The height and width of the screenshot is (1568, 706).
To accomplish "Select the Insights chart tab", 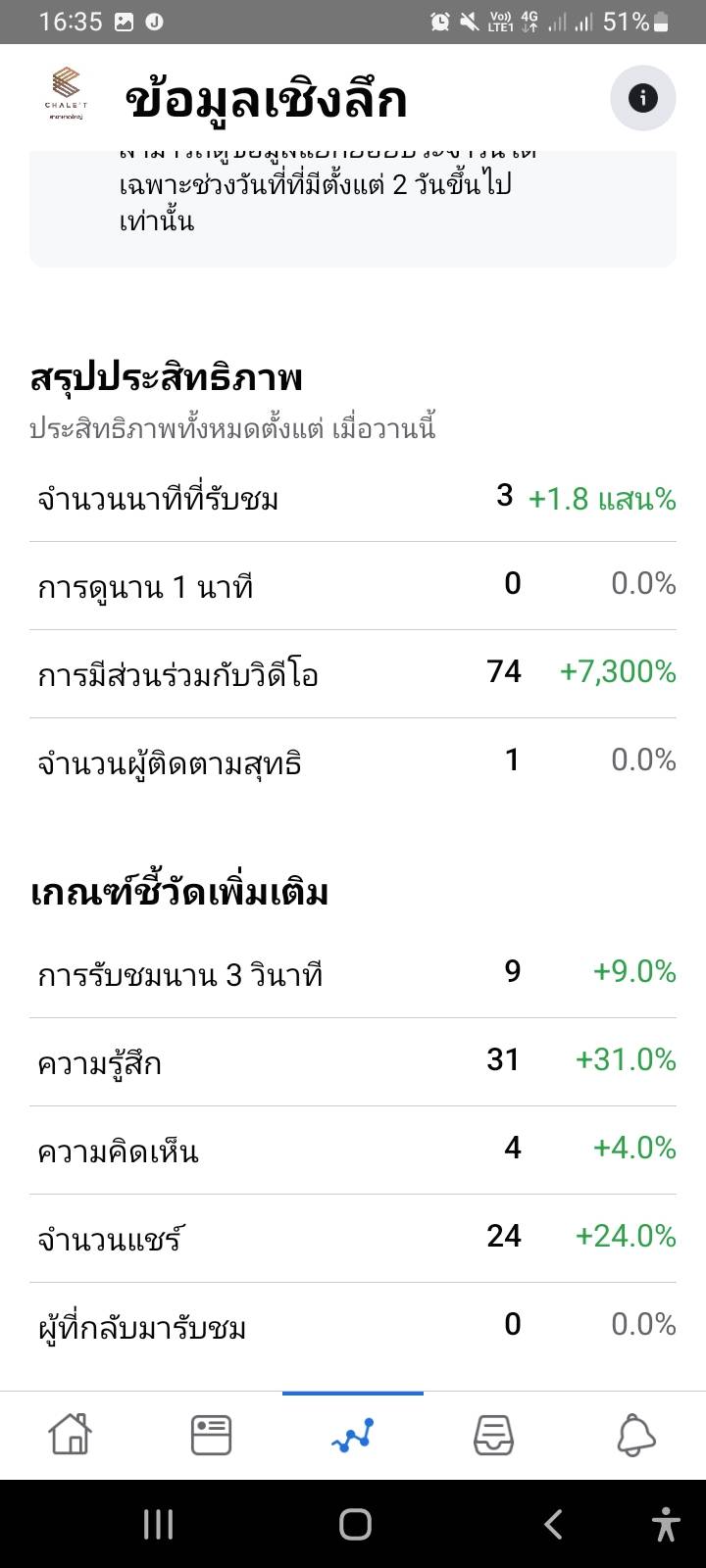I will 353,1436.
